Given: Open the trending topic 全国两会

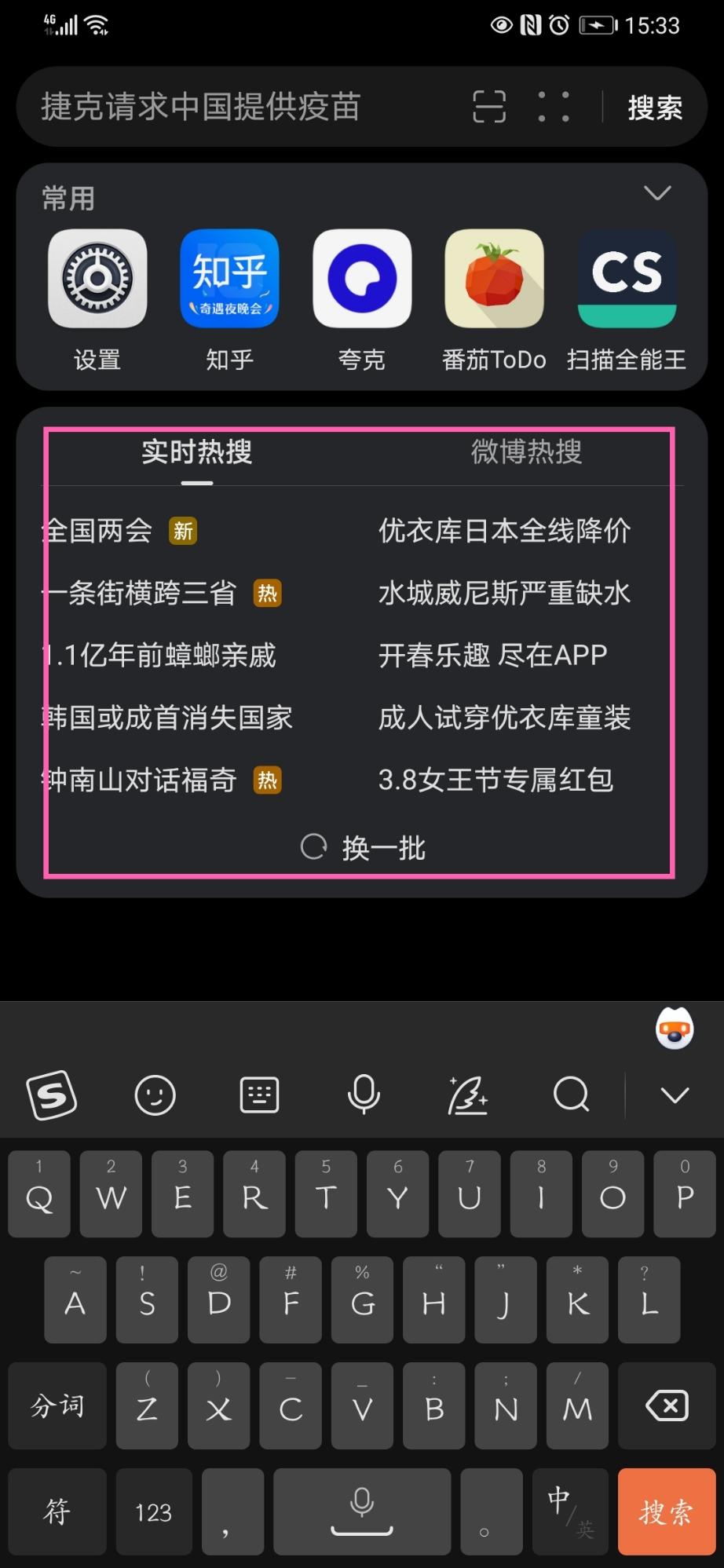Looking at the screenshot, I should tap(97, 531).
